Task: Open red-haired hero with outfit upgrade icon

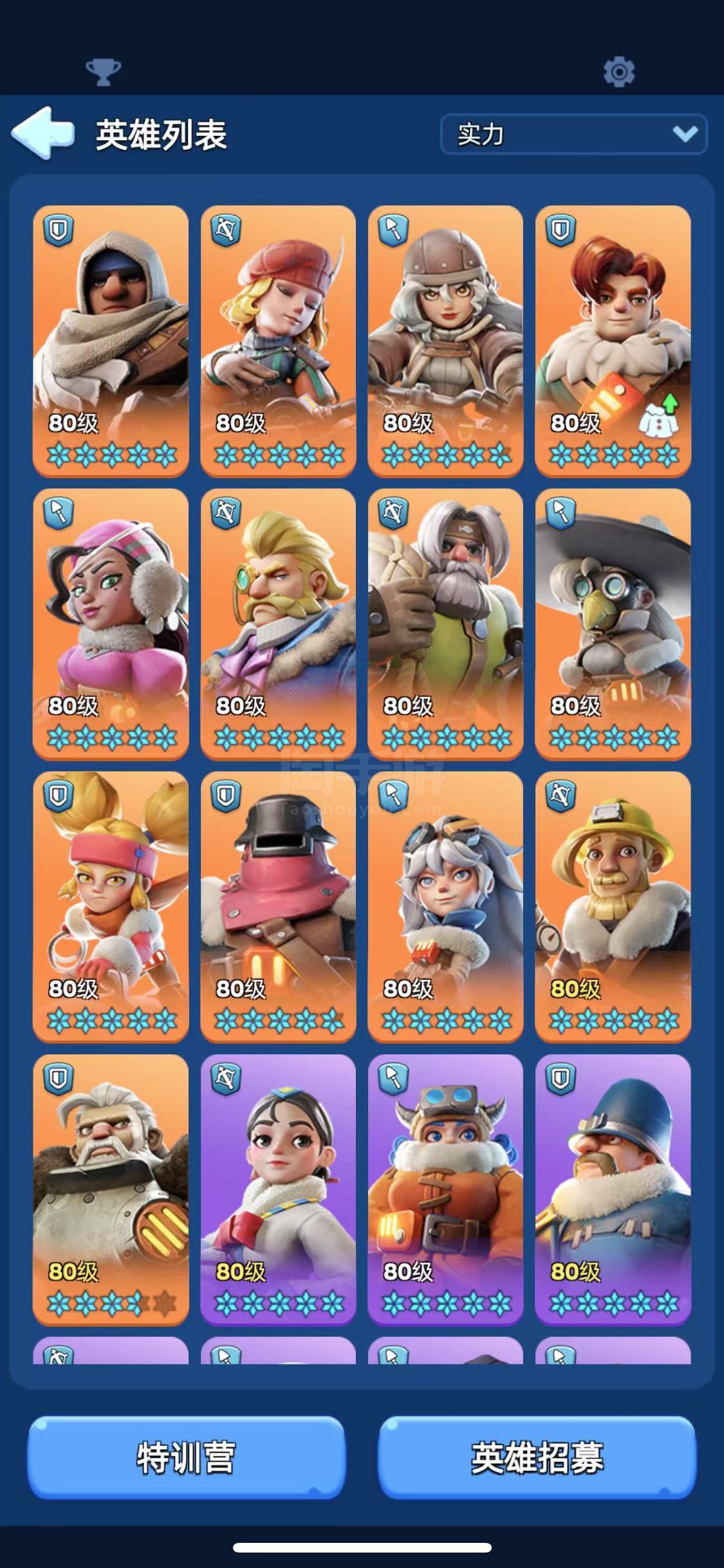Action: pyautogui.click(x=613, y=341)
